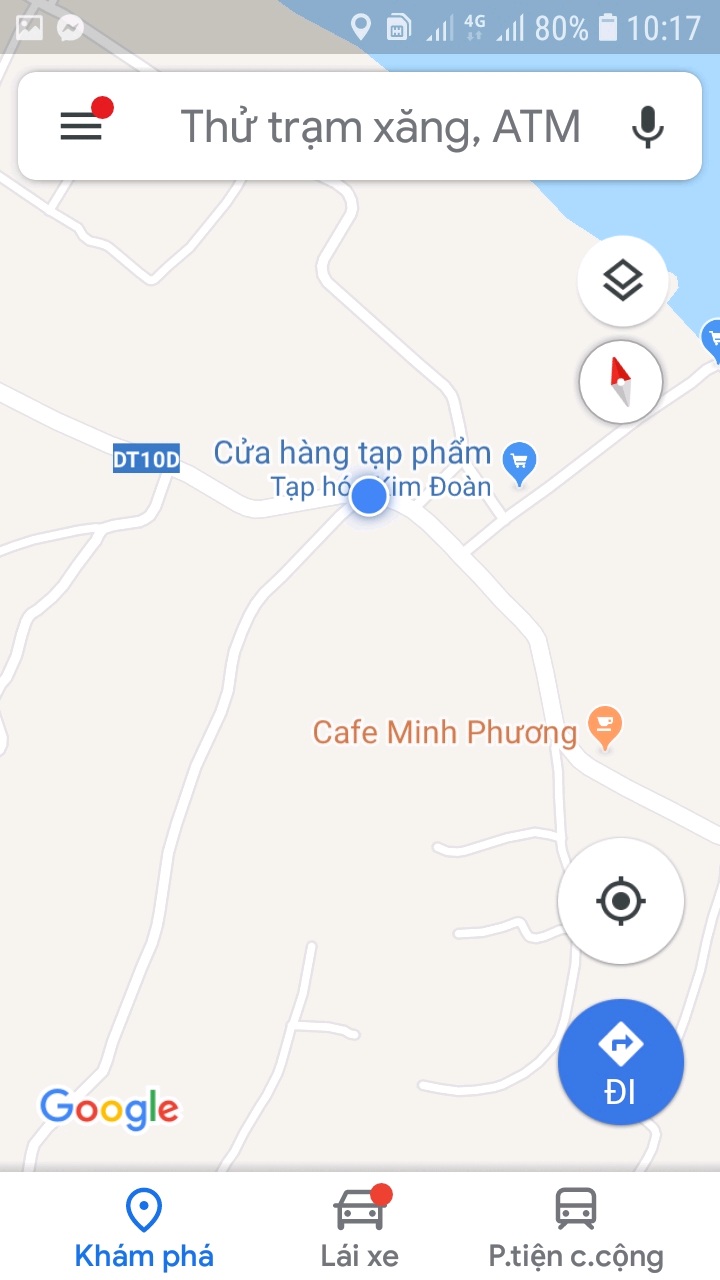Viewport: 720px width, 1280px height.
Task: Switch to the Khám phá tab
Action: pyautogui.click(x=144, y=1229)
